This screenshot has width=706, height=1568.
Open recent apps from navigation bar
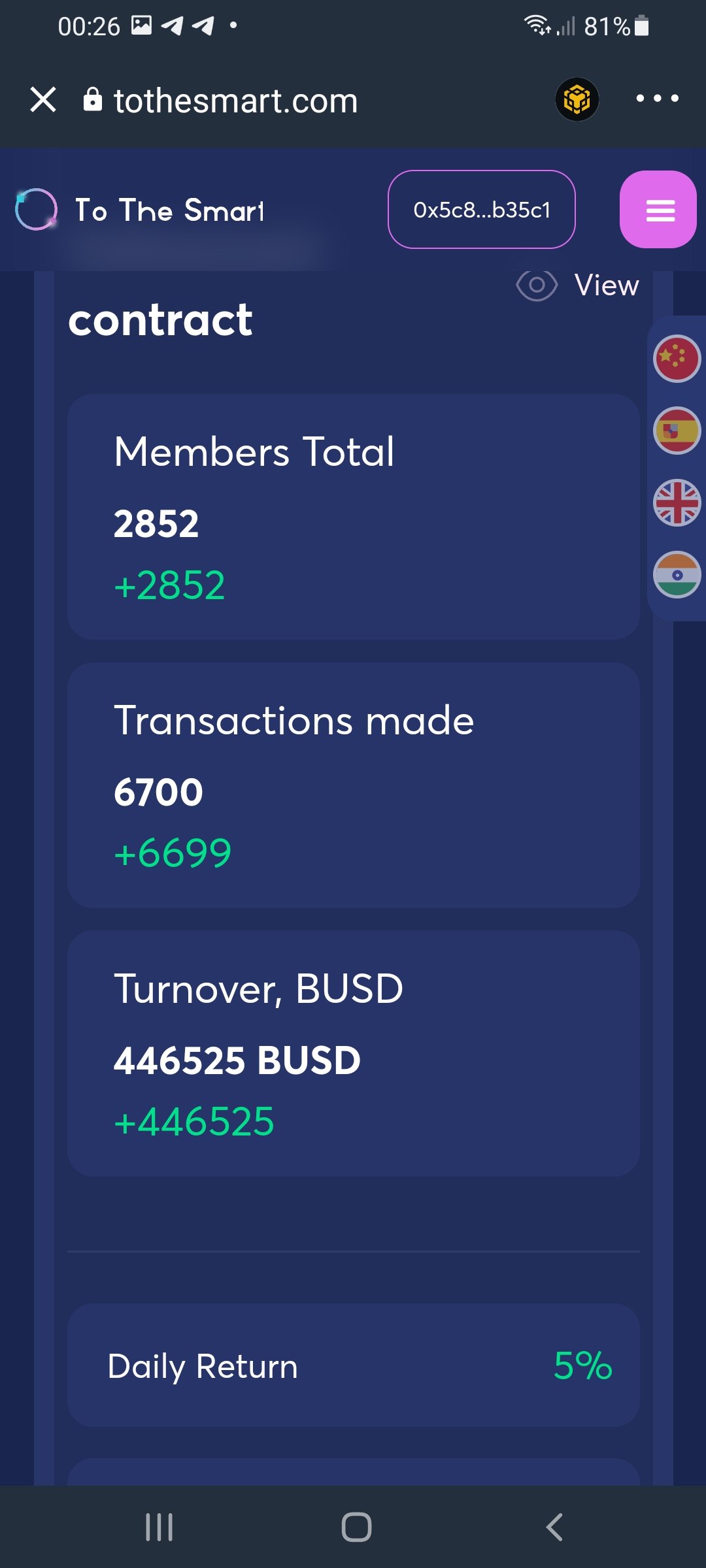click(x=160, y=1527)
